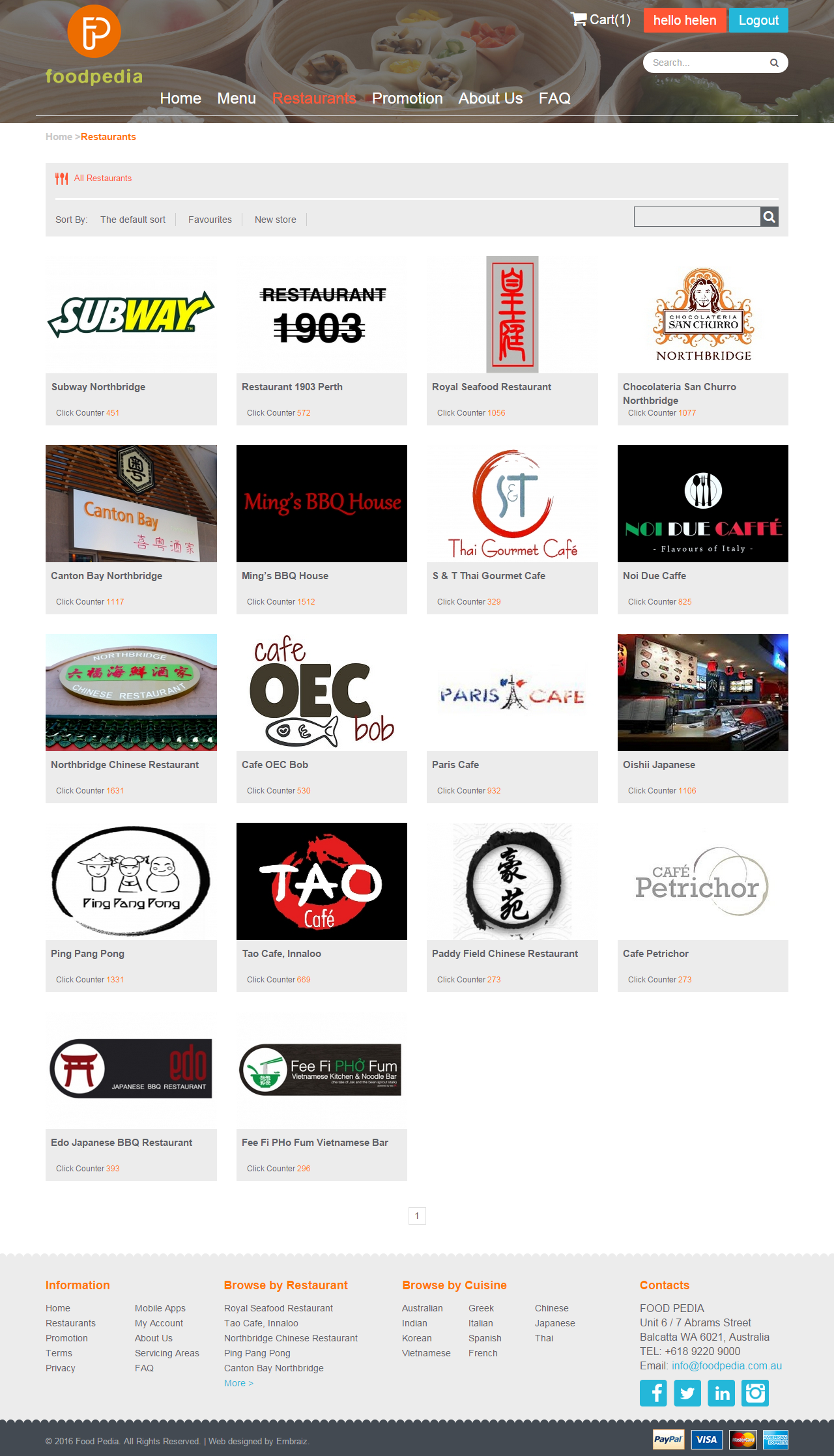Go to the Menu page
Image resolution: width=834 pixels, height=1456 pixels.
(236, 98)
